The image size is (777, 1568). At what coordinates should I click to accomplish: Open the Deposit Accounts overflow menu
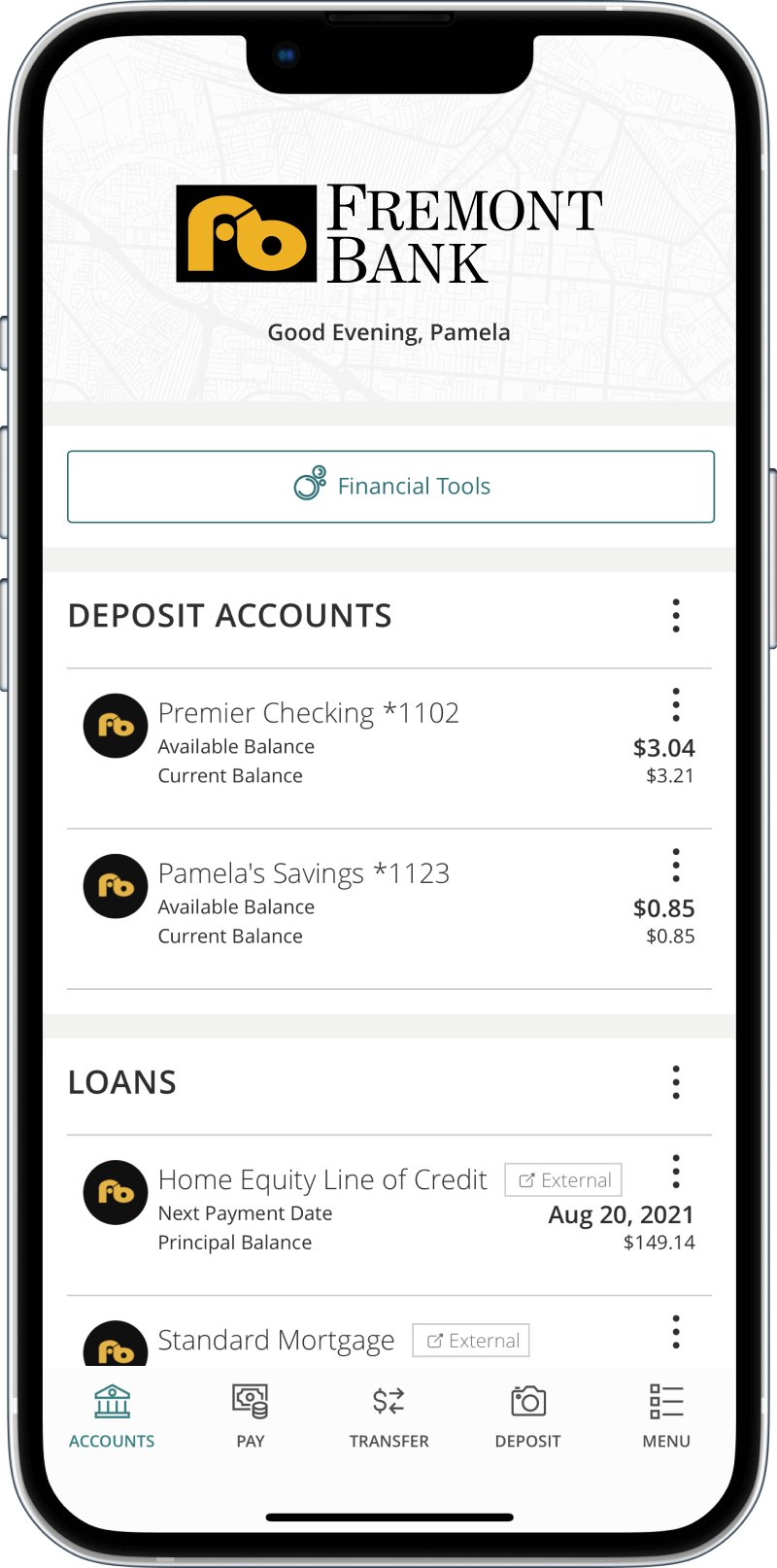[x=676, y=616]
